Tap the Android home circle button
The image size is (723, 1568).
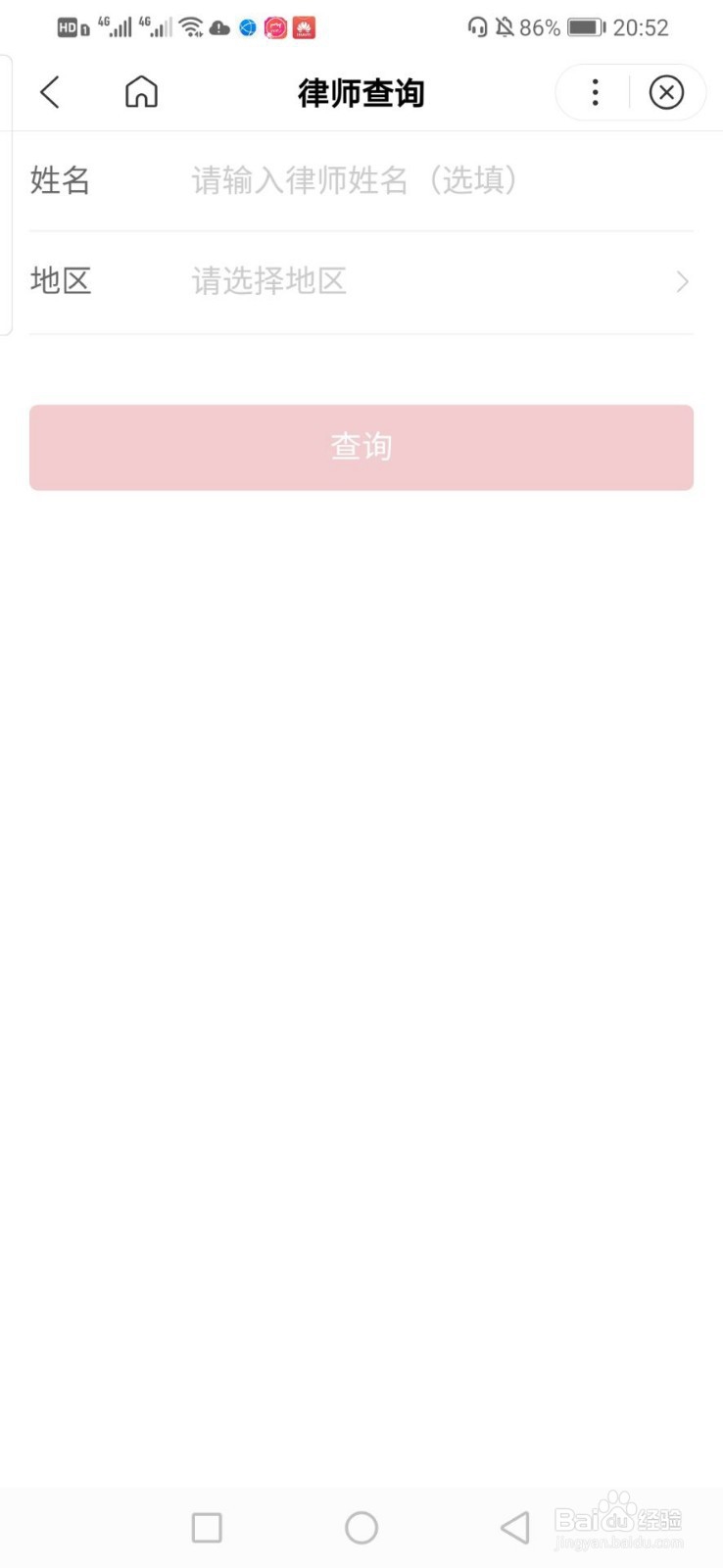click(361, 1527)
